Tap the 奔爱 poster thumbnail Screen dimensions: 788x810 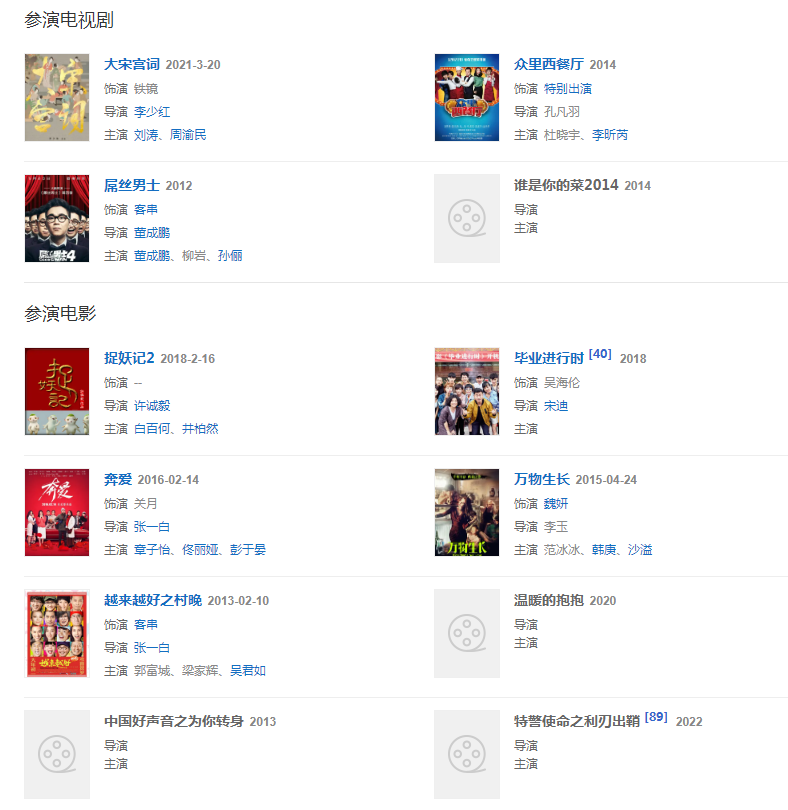click(x=57, y=512)
